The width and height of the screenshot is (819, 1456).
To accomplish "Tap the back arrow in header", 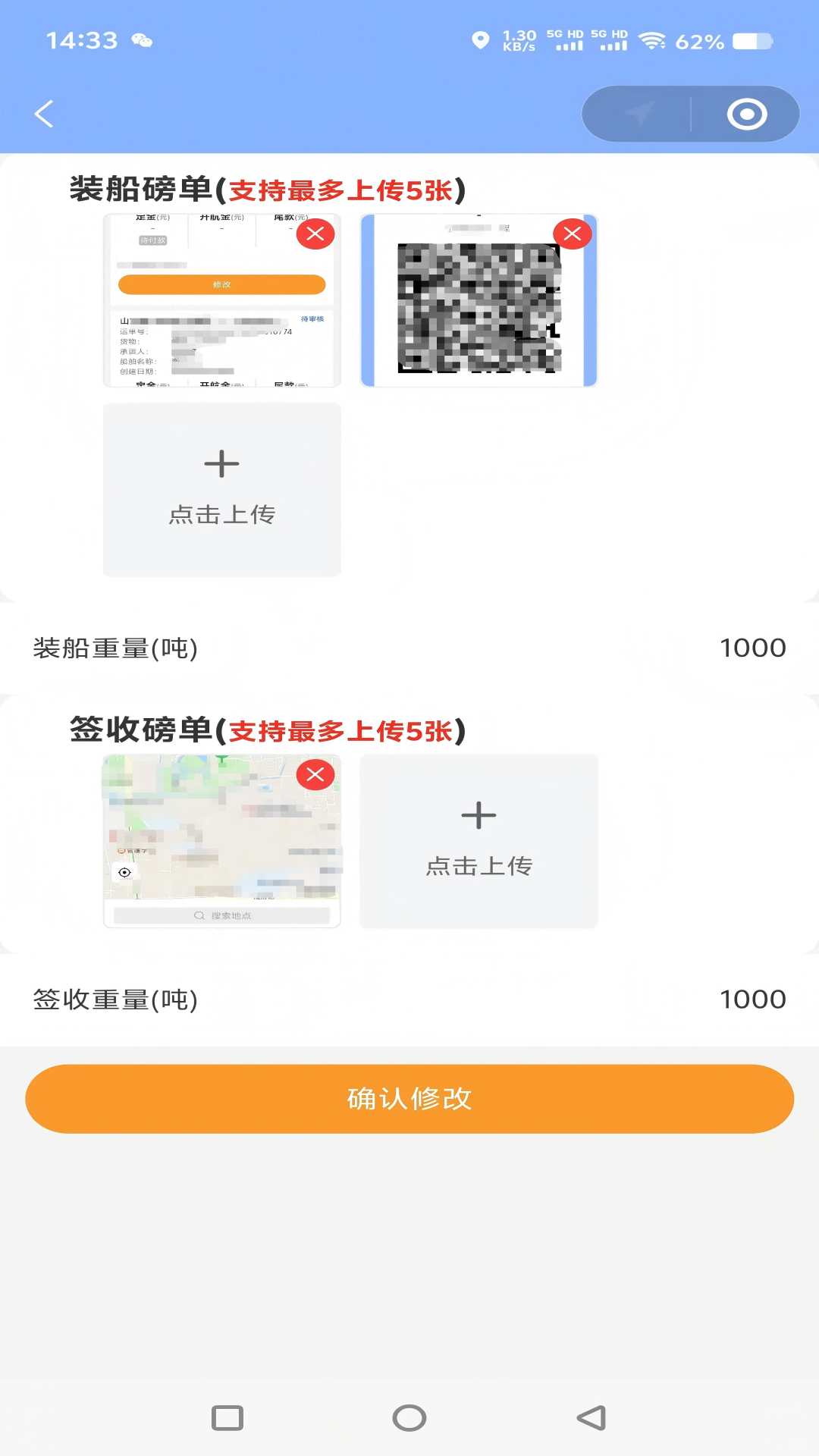I will [43, 114].
